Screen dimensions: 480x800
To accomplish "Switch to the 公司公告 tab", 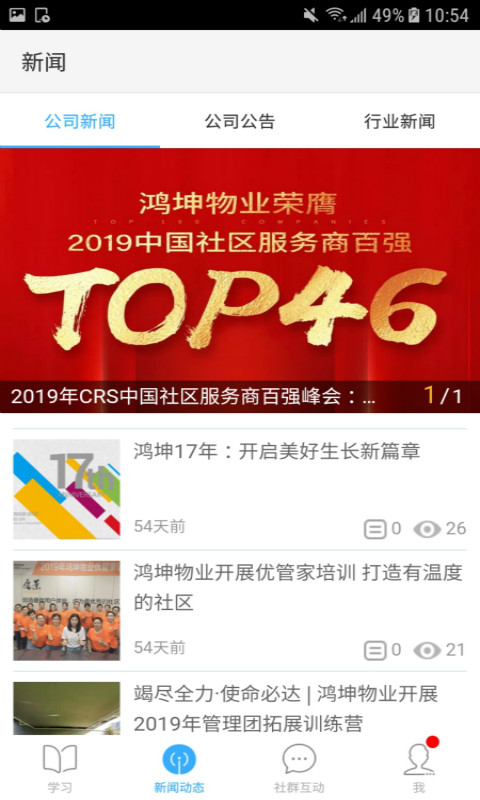I will [240, 121].
